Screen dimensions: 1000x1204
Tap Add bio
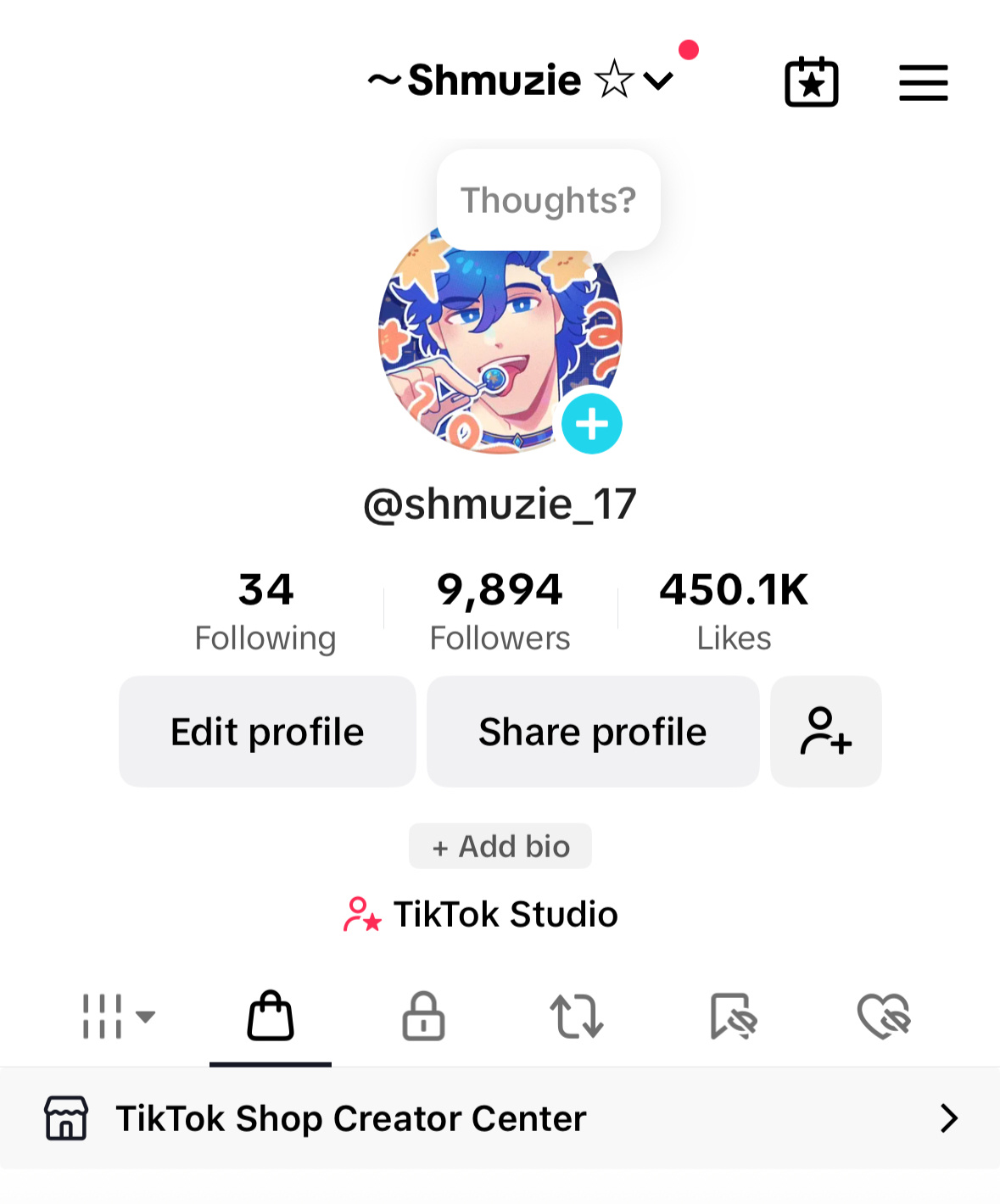500,846
